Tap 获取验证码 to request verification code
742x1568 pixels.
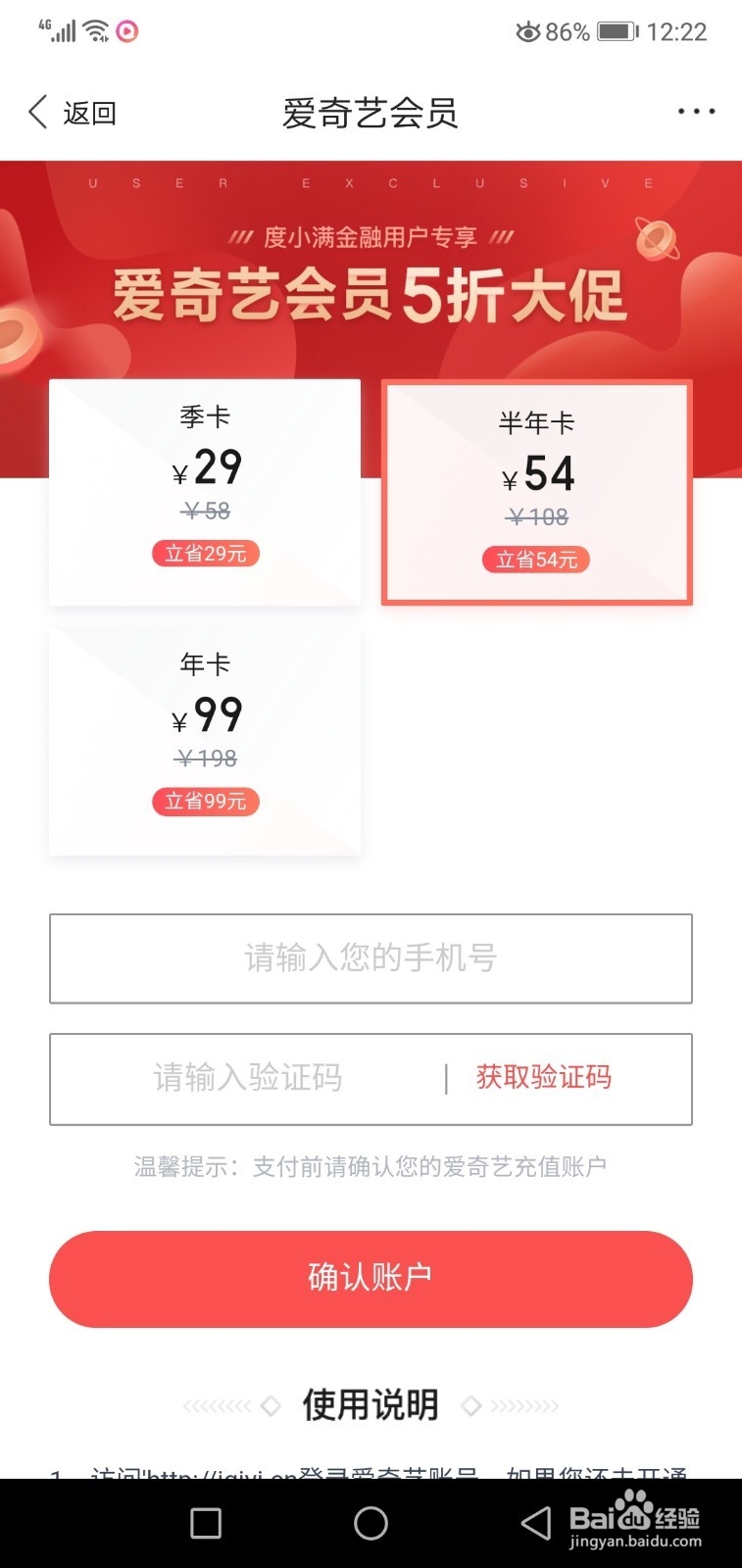pyautogui.click(x=542, y=1076)
